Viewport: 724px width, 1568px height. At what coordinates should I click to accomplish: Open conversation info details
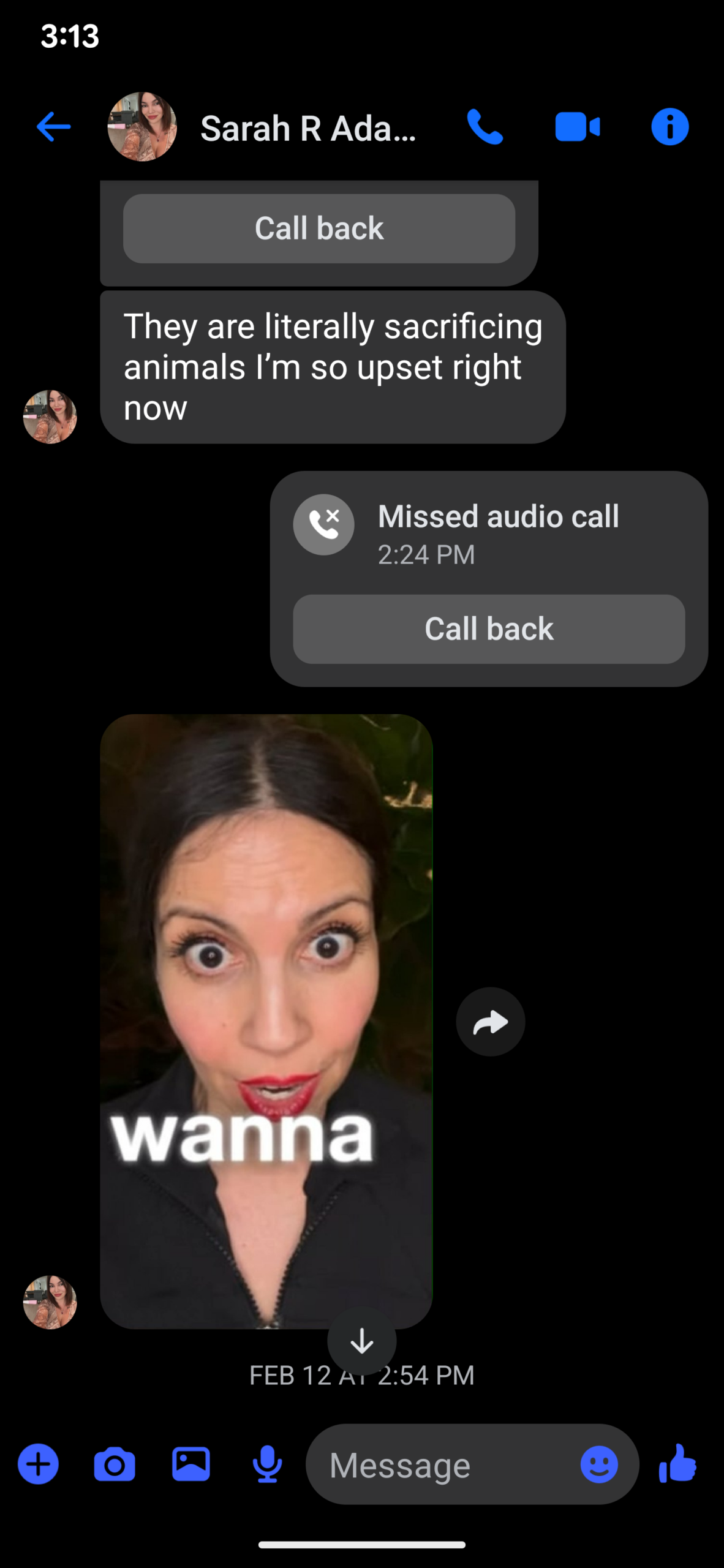[x=669, y=127]
